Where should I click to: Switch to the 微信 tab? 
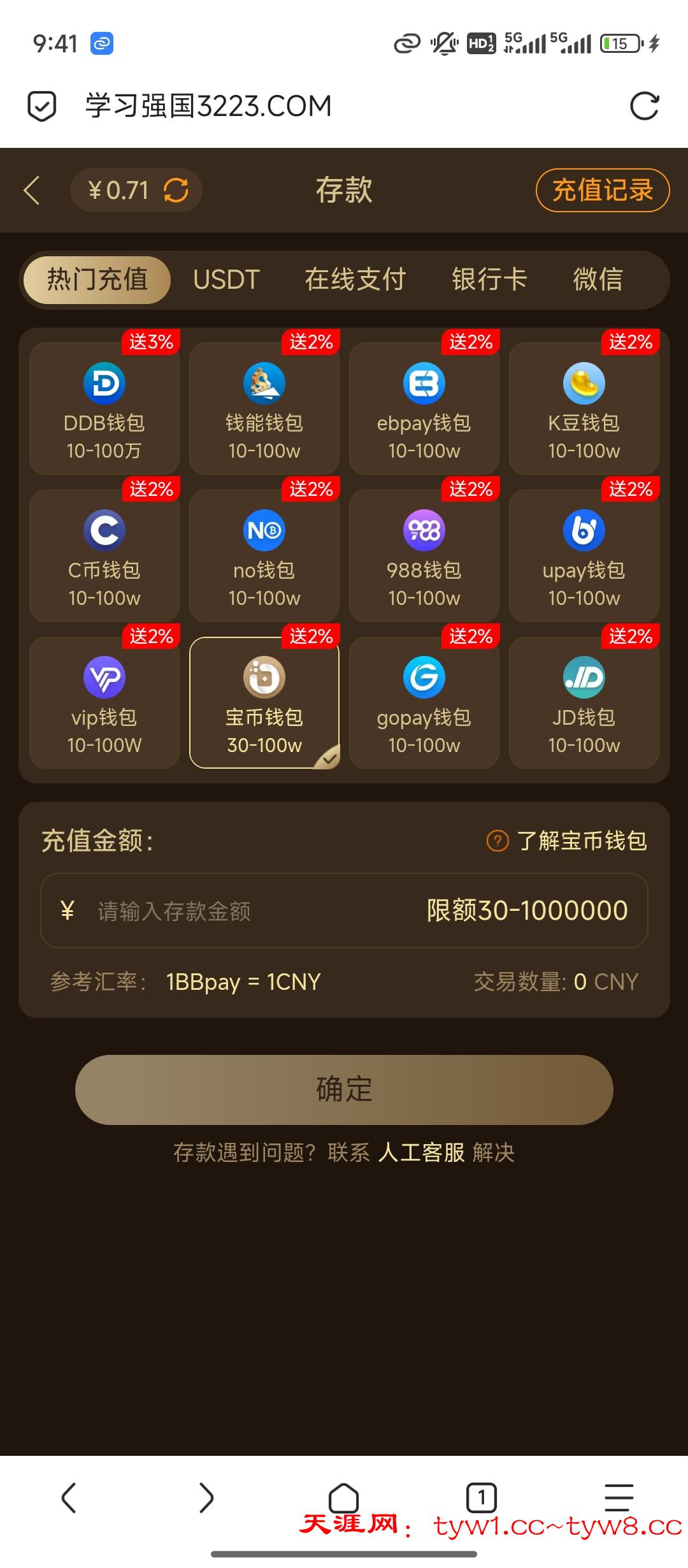(597, 280)
